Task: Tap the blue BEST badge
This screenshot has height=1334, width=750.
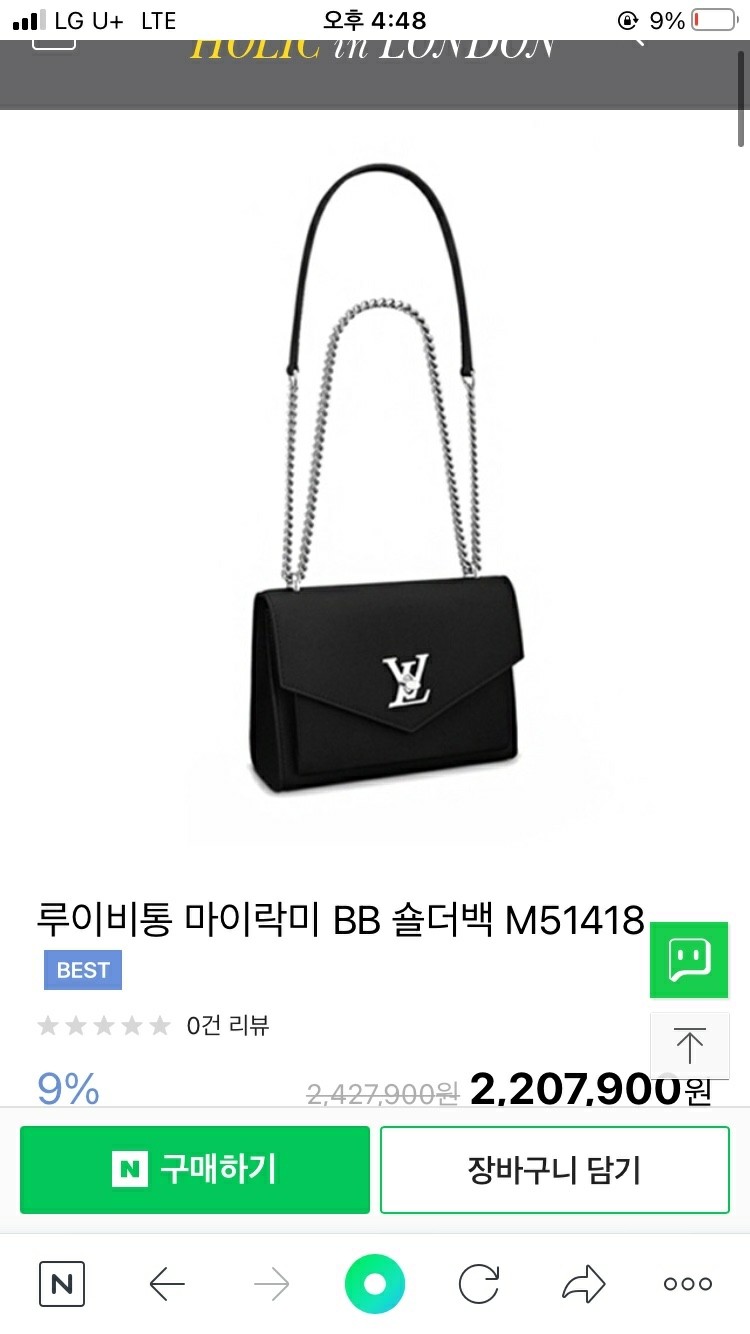Action: pyautogui.click(x=82, y=969)
